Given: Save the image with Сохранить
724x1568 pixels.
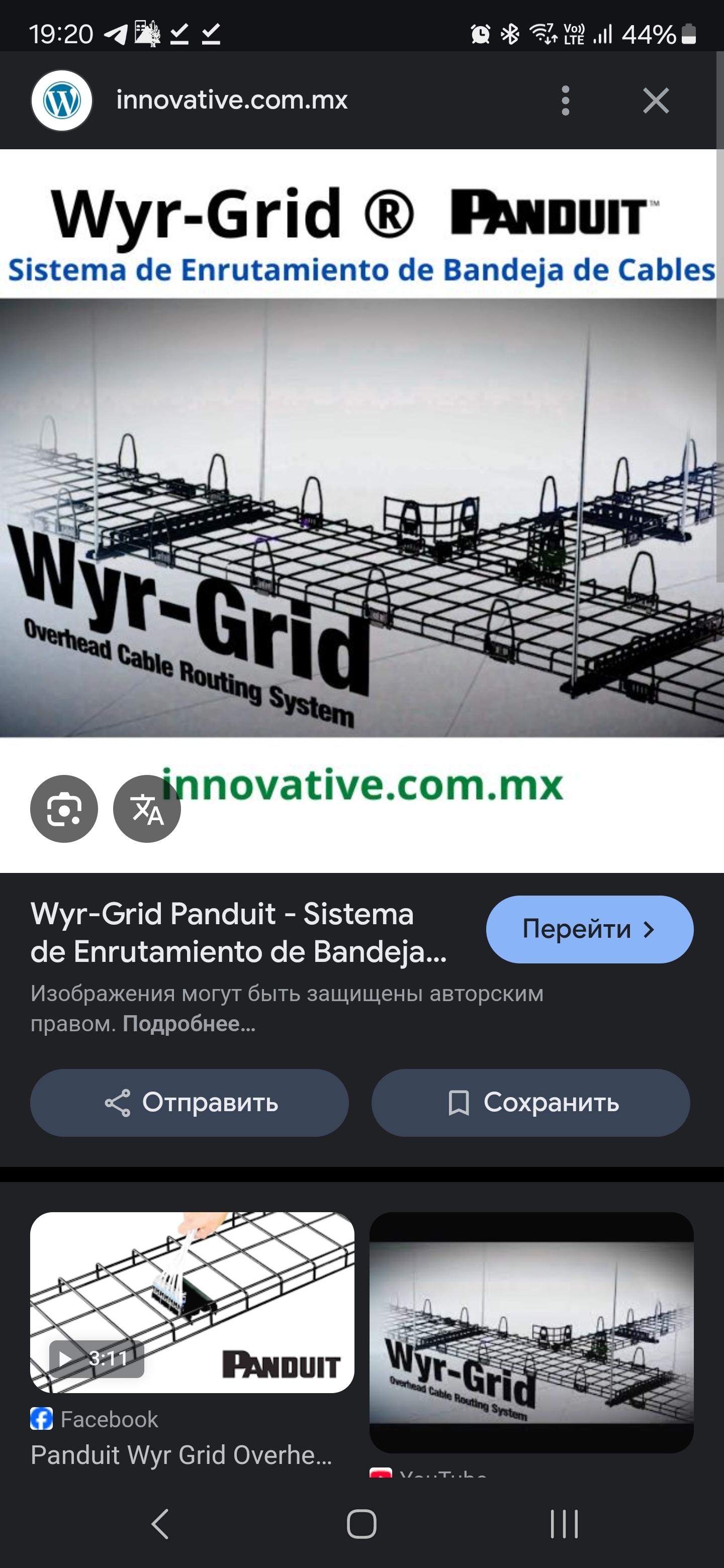Looking at the screenshot, I should pos(530,1102).
